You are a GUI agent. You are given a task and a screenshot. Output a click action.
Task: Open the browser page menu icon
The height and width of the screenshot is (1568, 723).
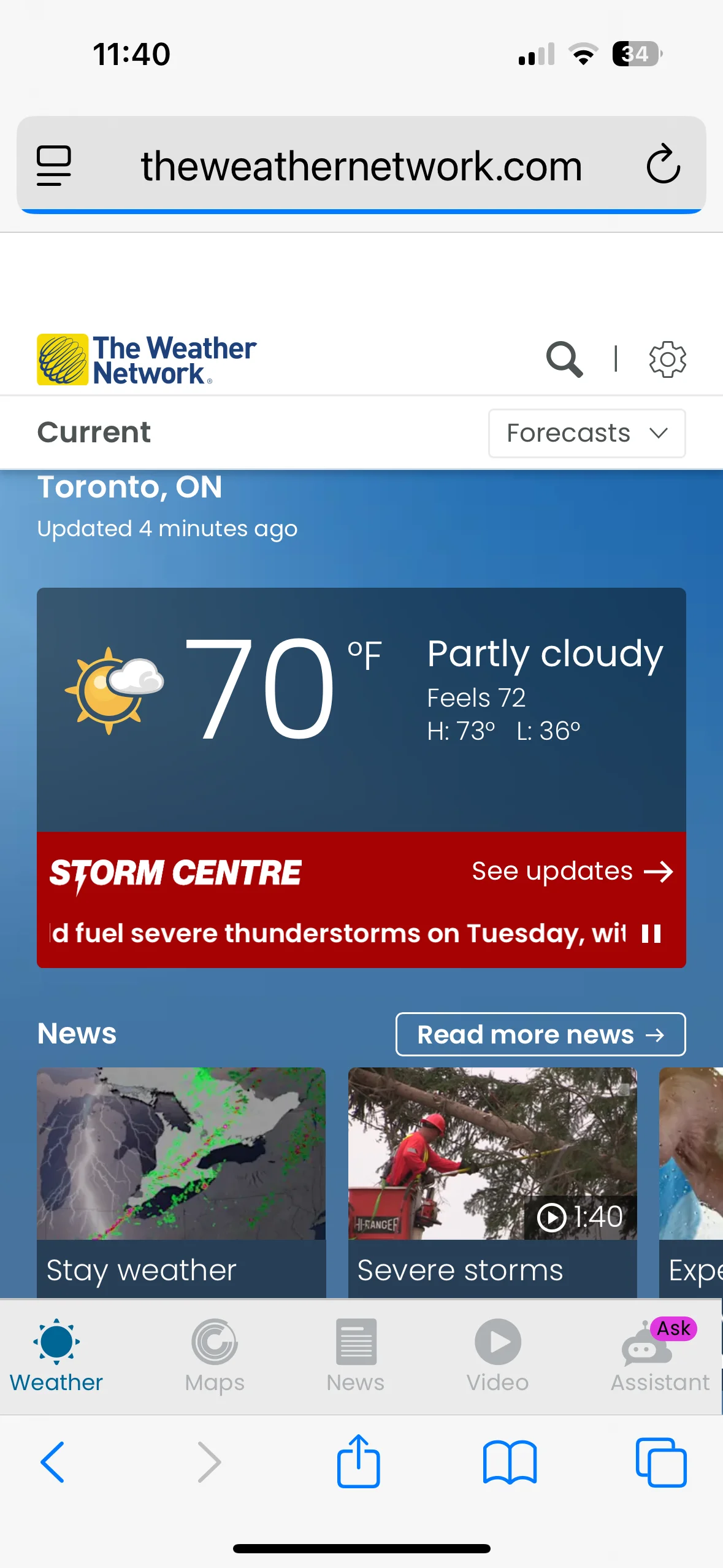pos(54,165)
